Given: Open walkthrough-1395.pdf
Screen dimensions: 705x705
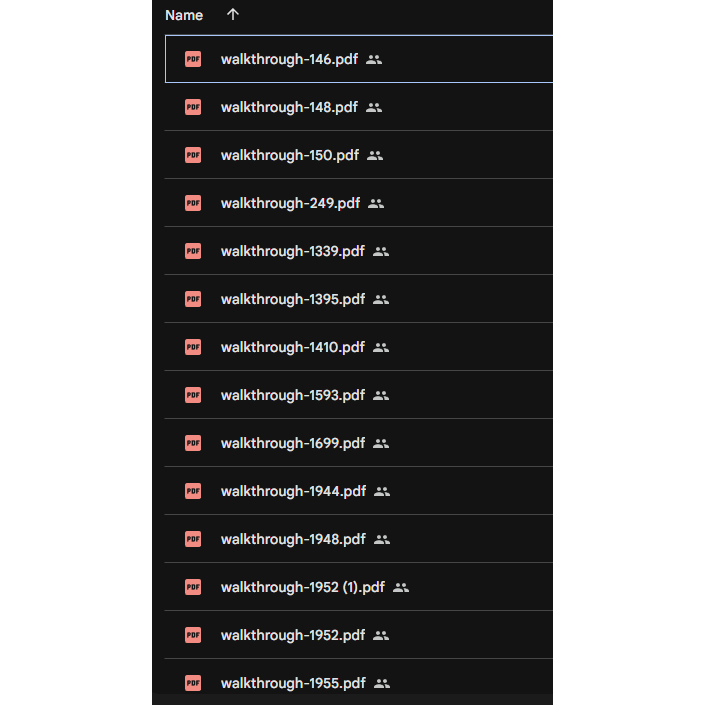Looking at the screenshot, I should pyautogui.click(x=292, y=299).
